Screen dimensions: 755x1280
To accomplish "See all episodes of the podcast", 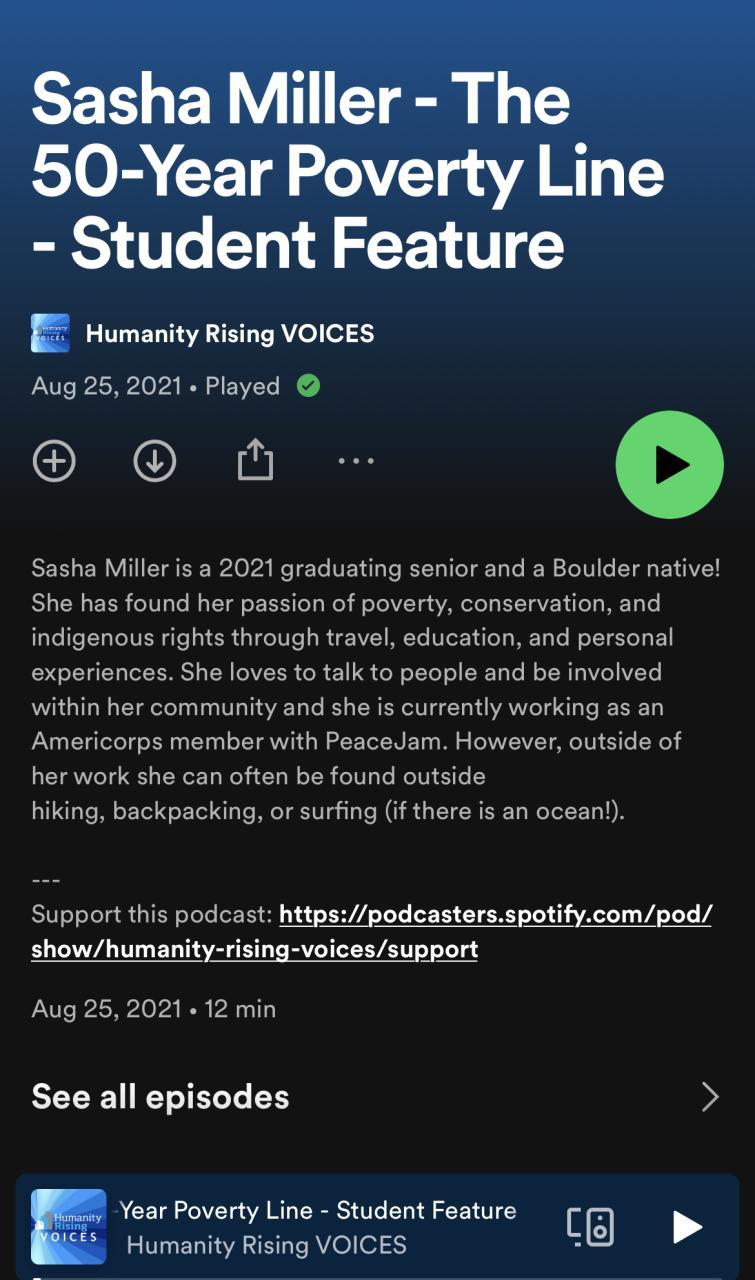I will point(375,1097).
